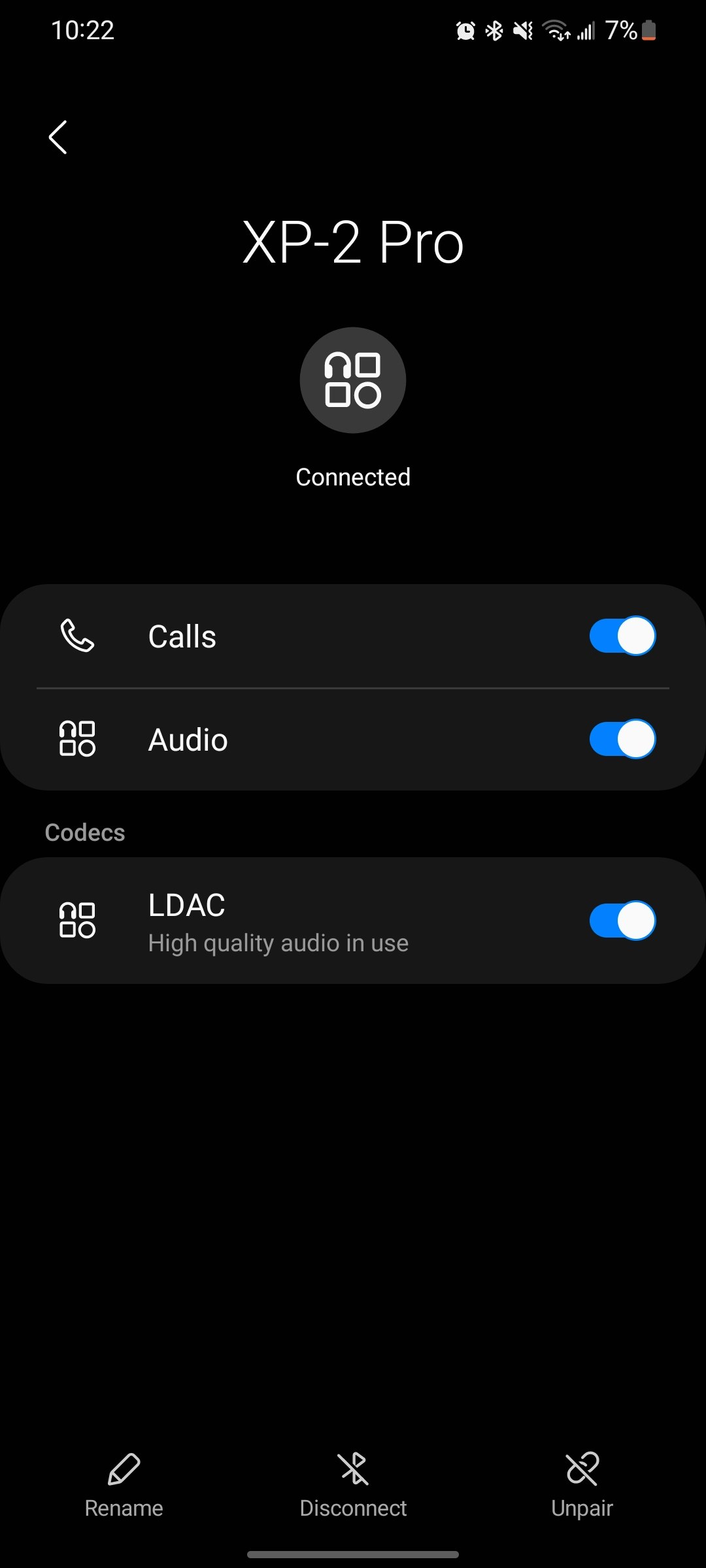Turn off the Calls toggle

point(622,636)
